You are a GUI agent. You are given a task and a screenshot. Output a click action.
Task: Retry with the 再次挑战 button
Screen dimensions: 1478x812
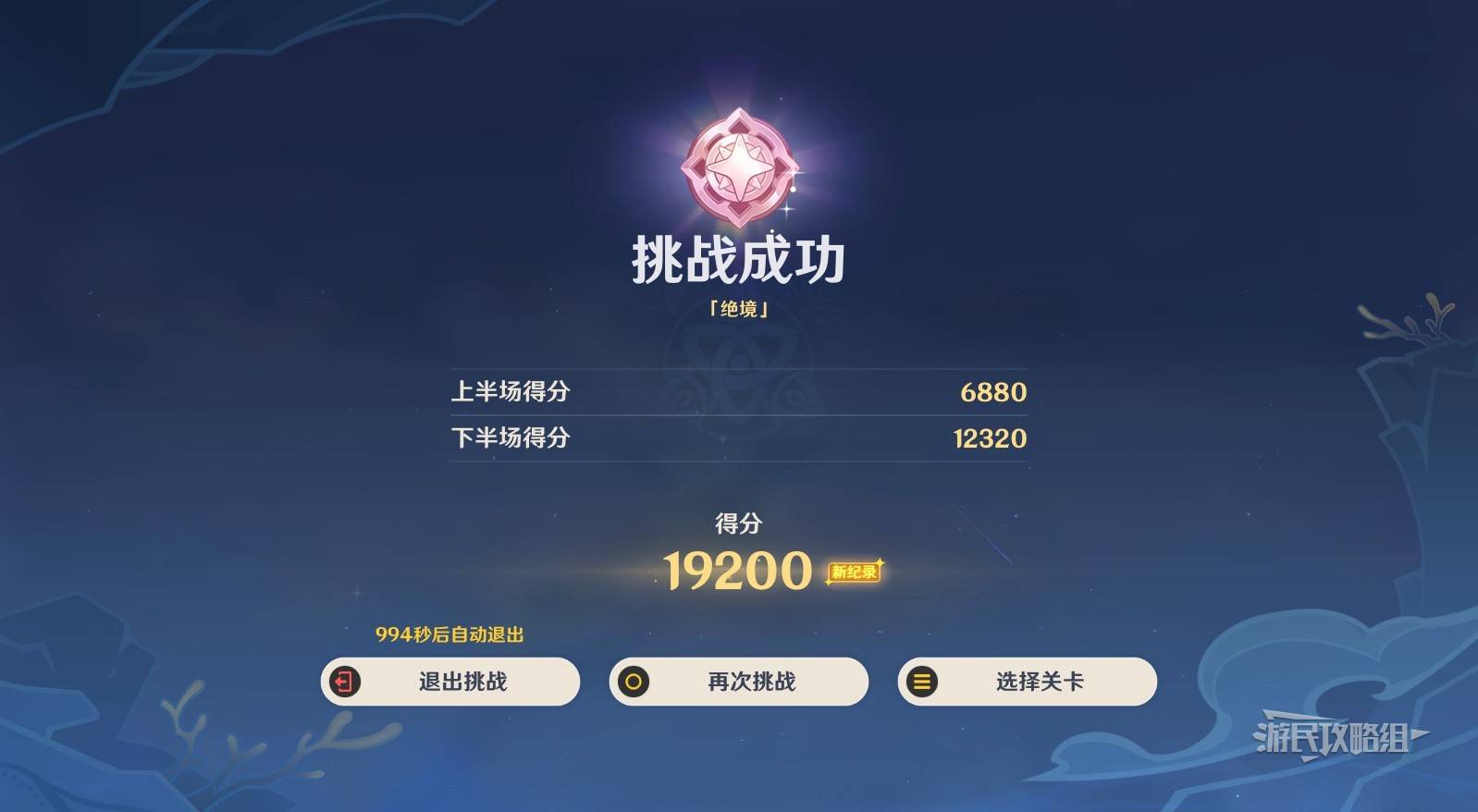pyautogui.click(x=739, y=682)
